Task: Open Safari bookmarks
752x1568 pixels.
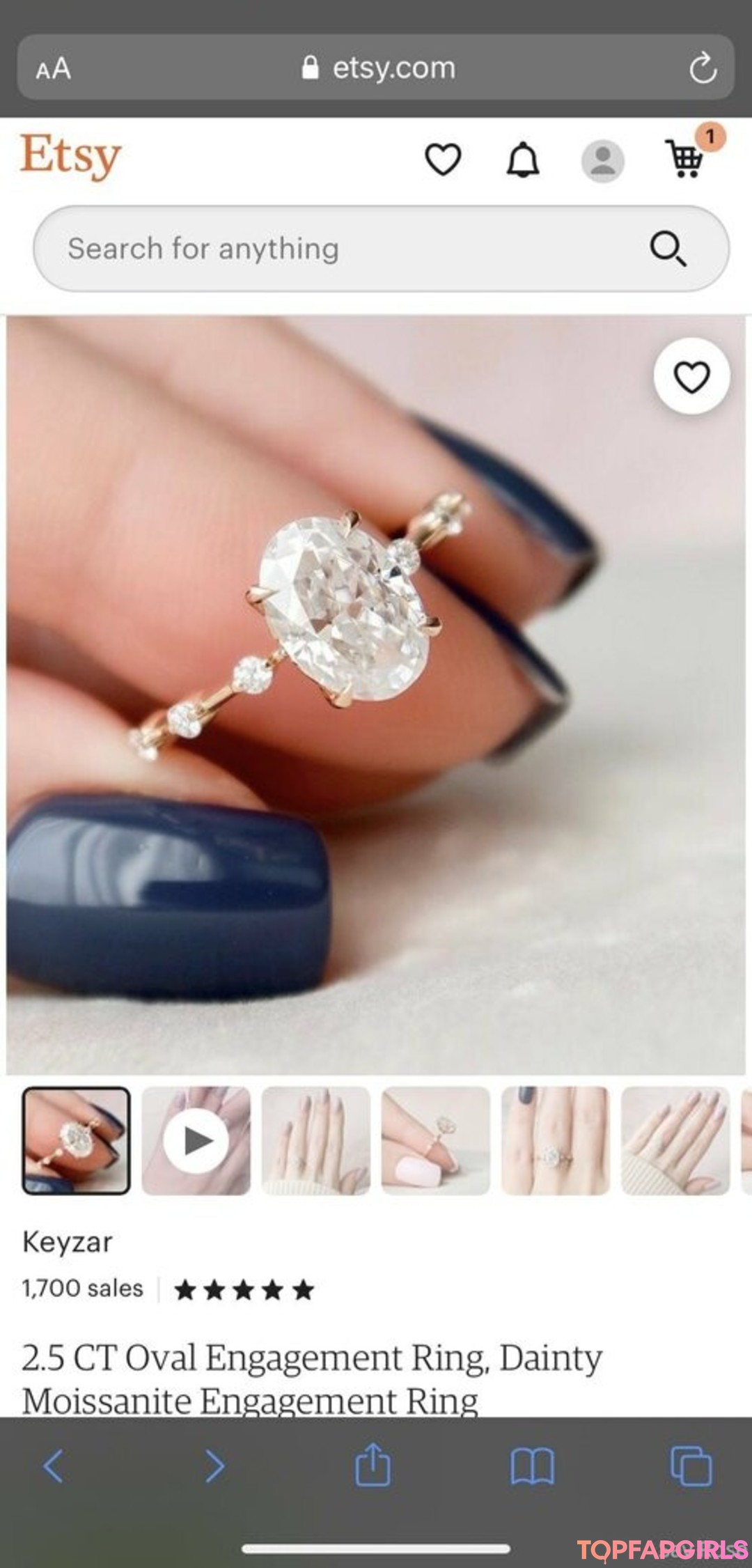Action: click(532, 1466)
